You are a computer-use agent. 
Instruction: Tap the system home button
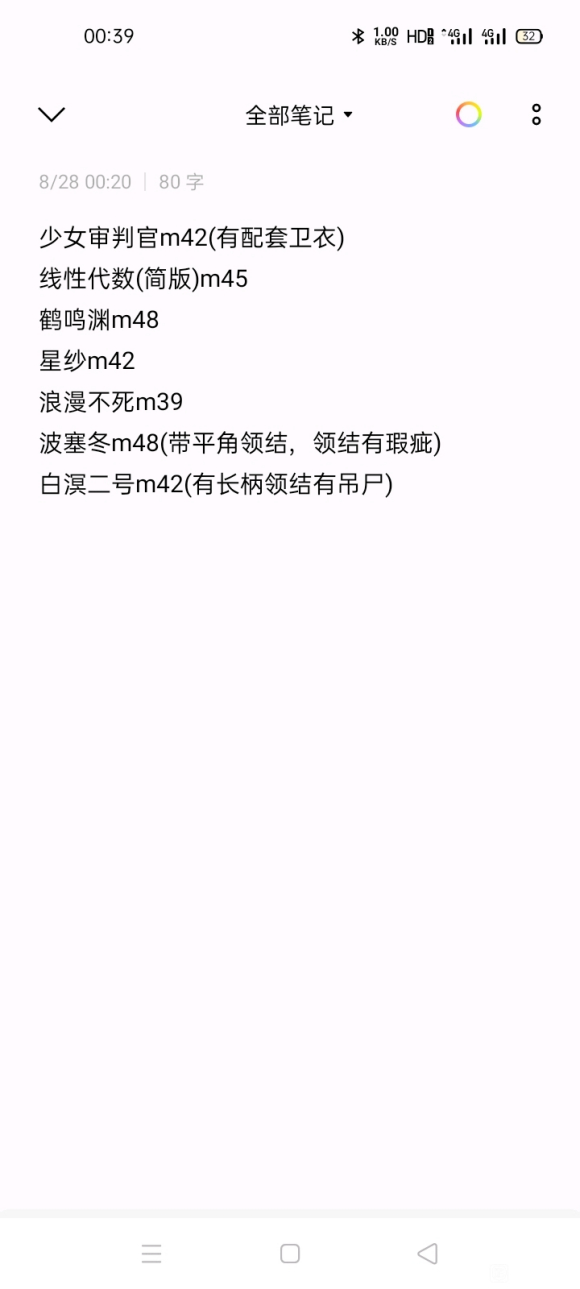[290, 1253]
